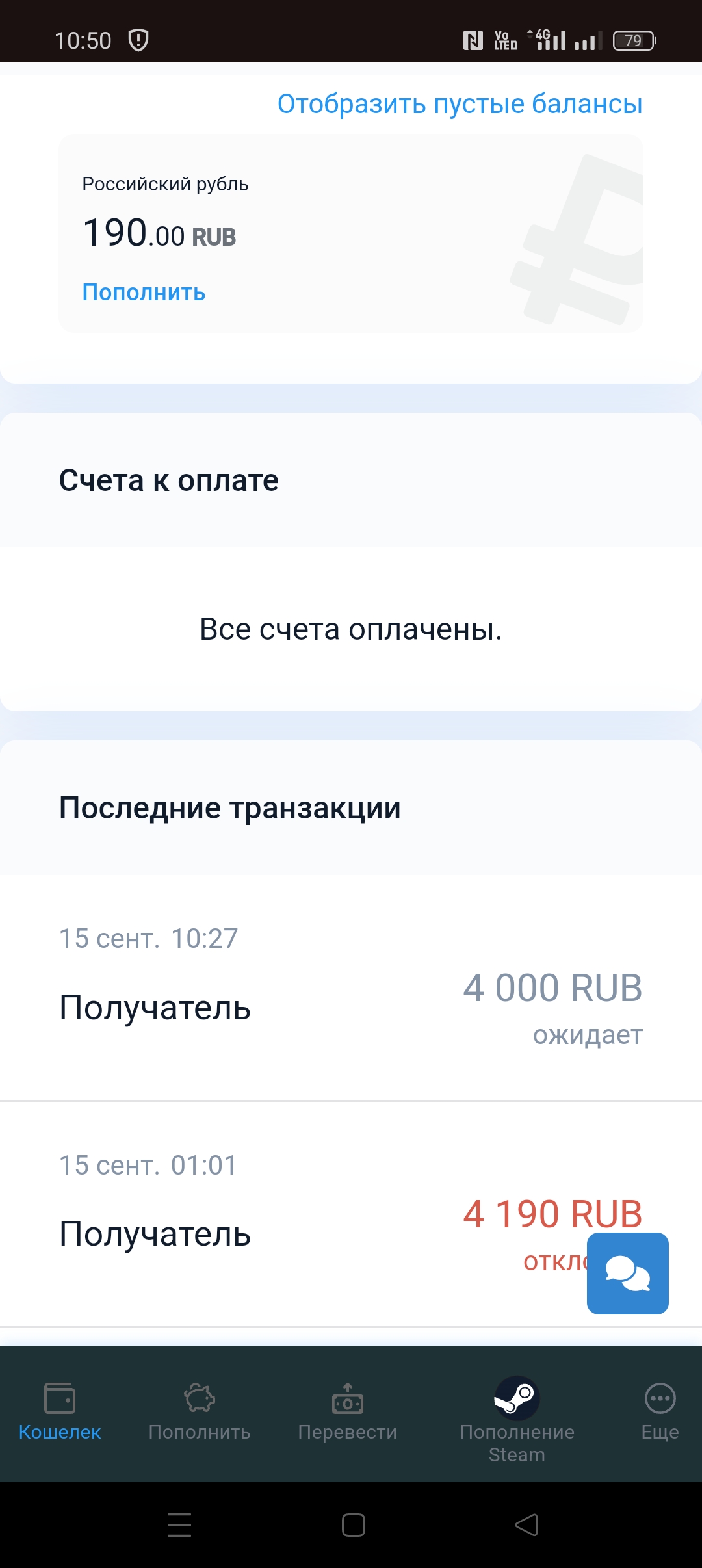Tap 'Отобразить пустые балансы' link
Viewport: 702px width, 1568px height.
[460, 104]
